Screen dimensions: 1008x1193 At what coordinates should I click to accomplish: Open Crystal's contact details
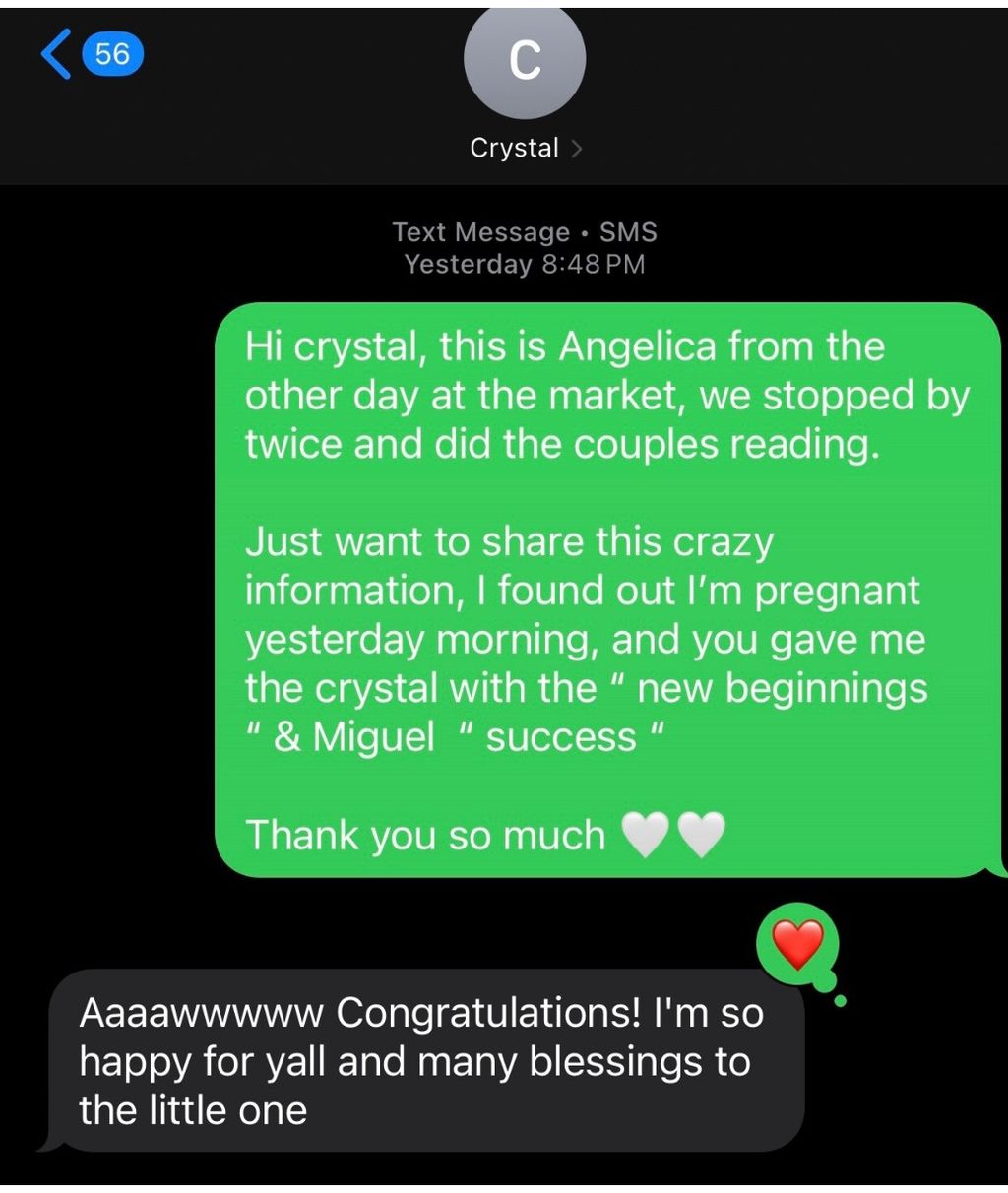526,148
